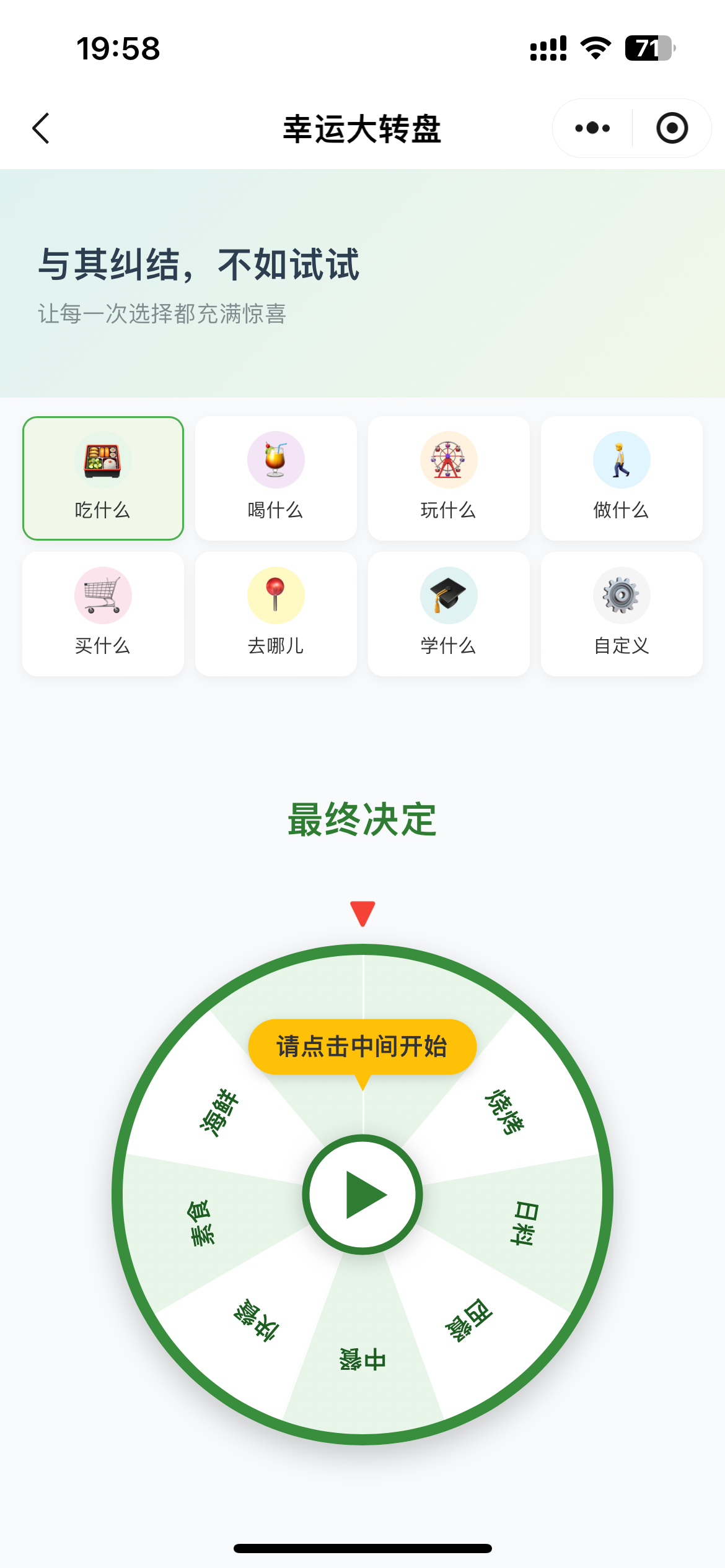Choose the 学什么 category card
The image size is (725, 1568).
tap(448, 613)
